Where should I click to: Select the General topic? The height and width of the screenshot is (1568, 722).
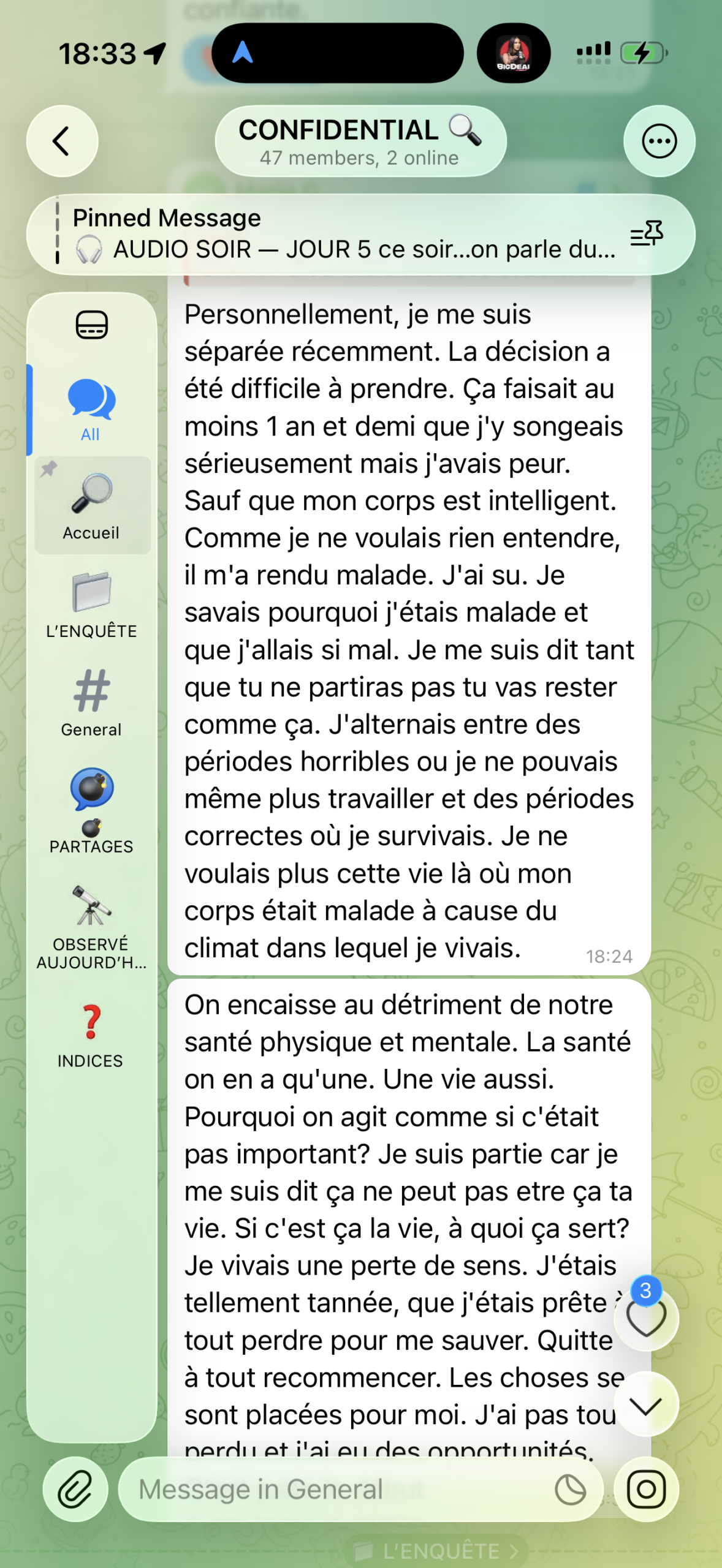coord(92,703)
